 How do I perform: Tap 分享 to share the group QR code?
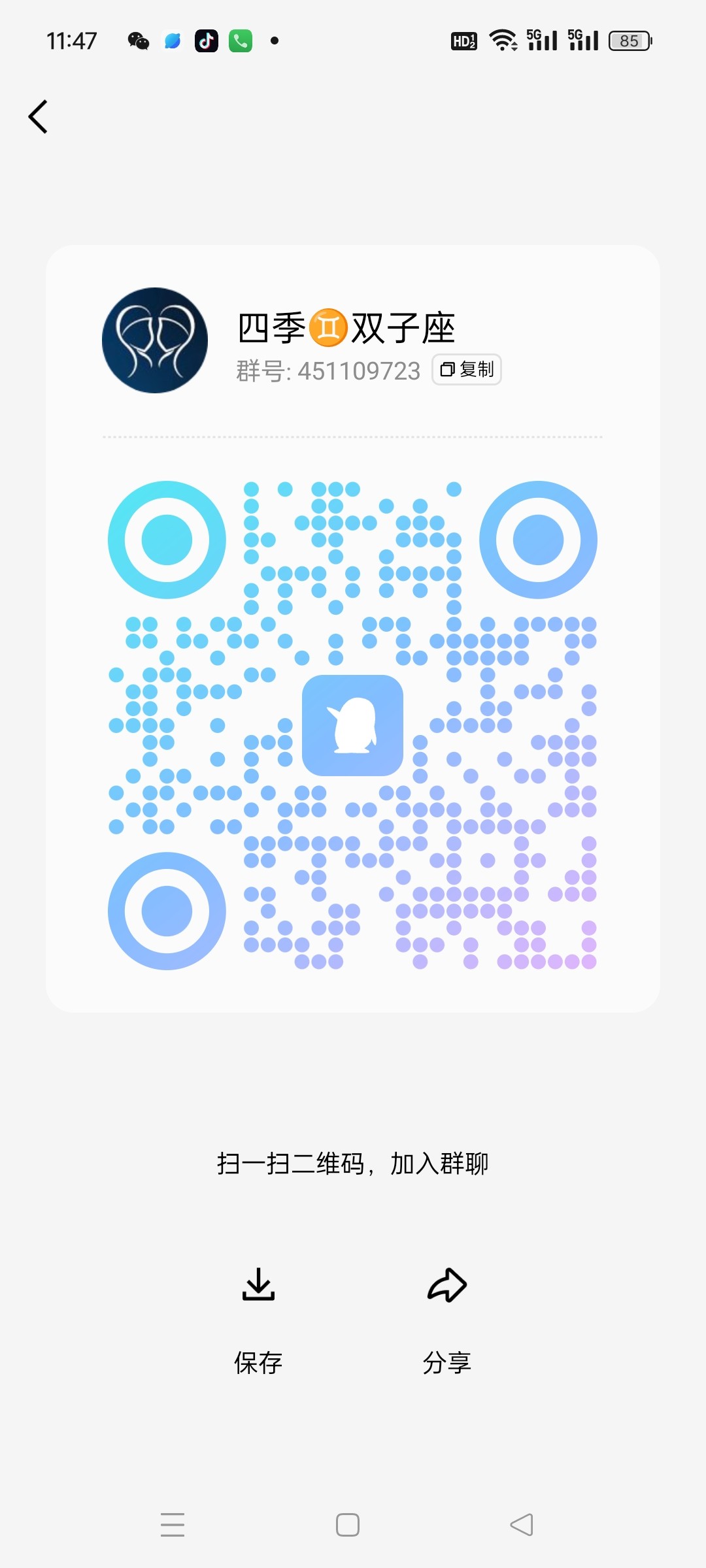click(446, 1363)
